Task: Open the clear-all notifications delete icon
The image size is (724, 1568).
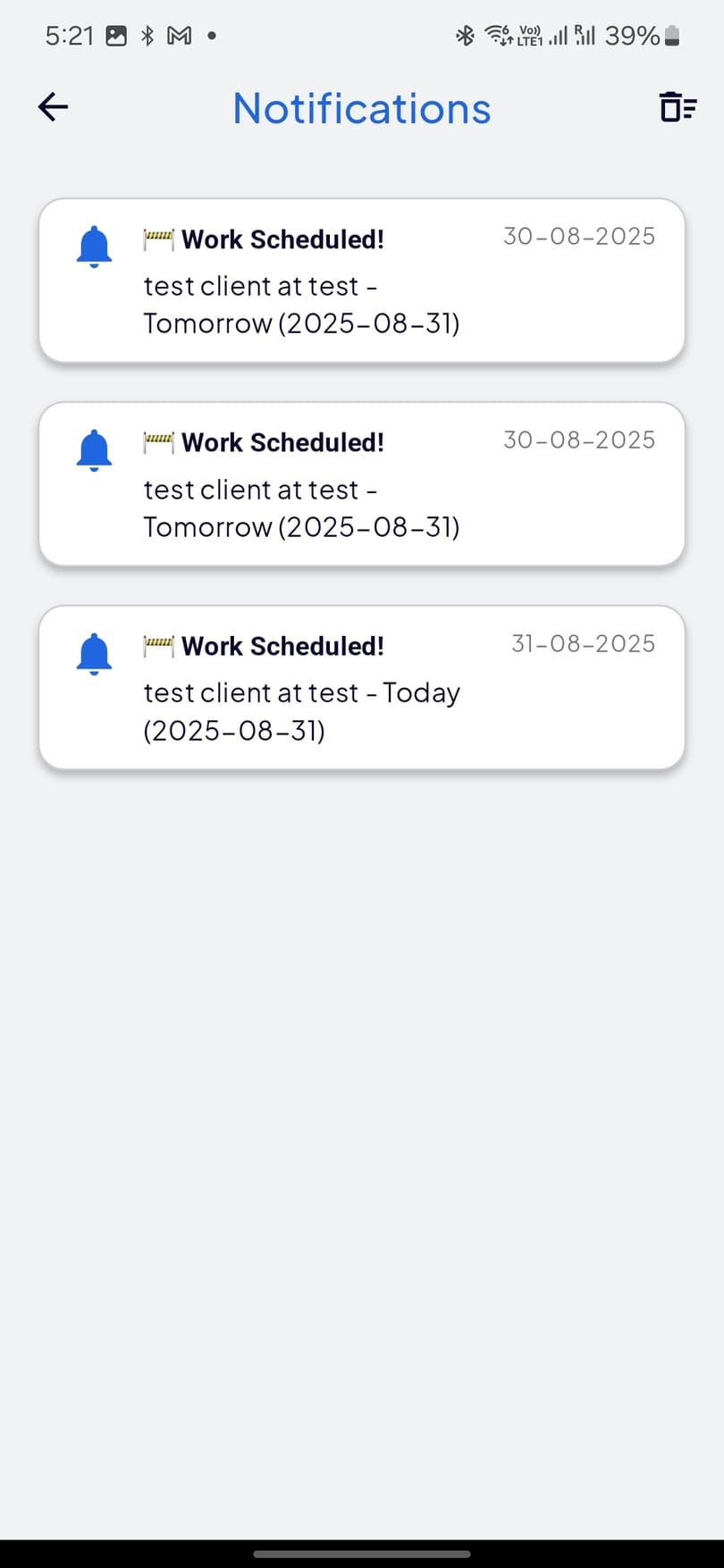Action: (x=678, y=106)
